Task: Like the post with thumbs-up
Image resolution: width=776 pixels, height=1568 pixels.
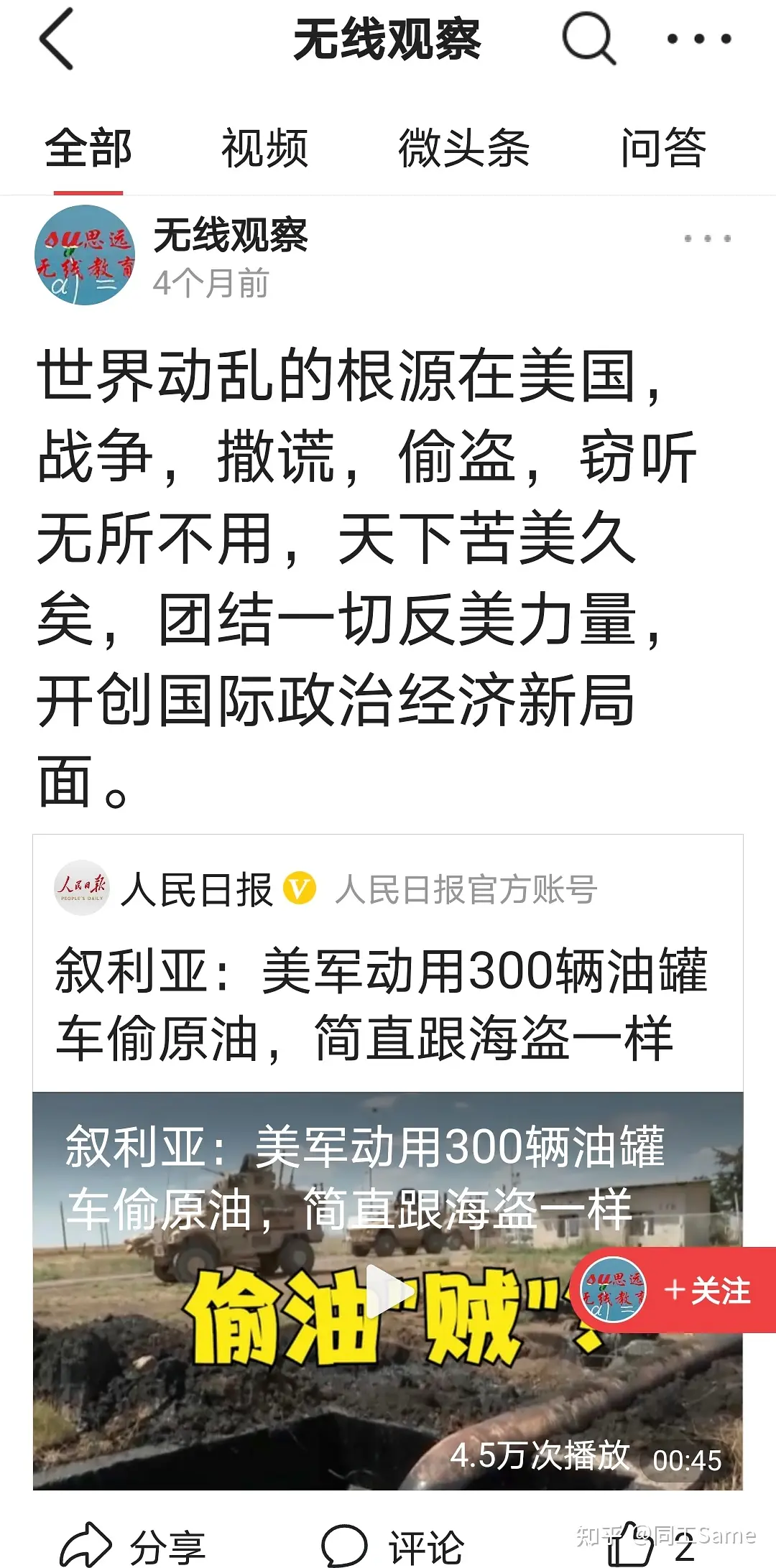Action: coord(632,1544)
